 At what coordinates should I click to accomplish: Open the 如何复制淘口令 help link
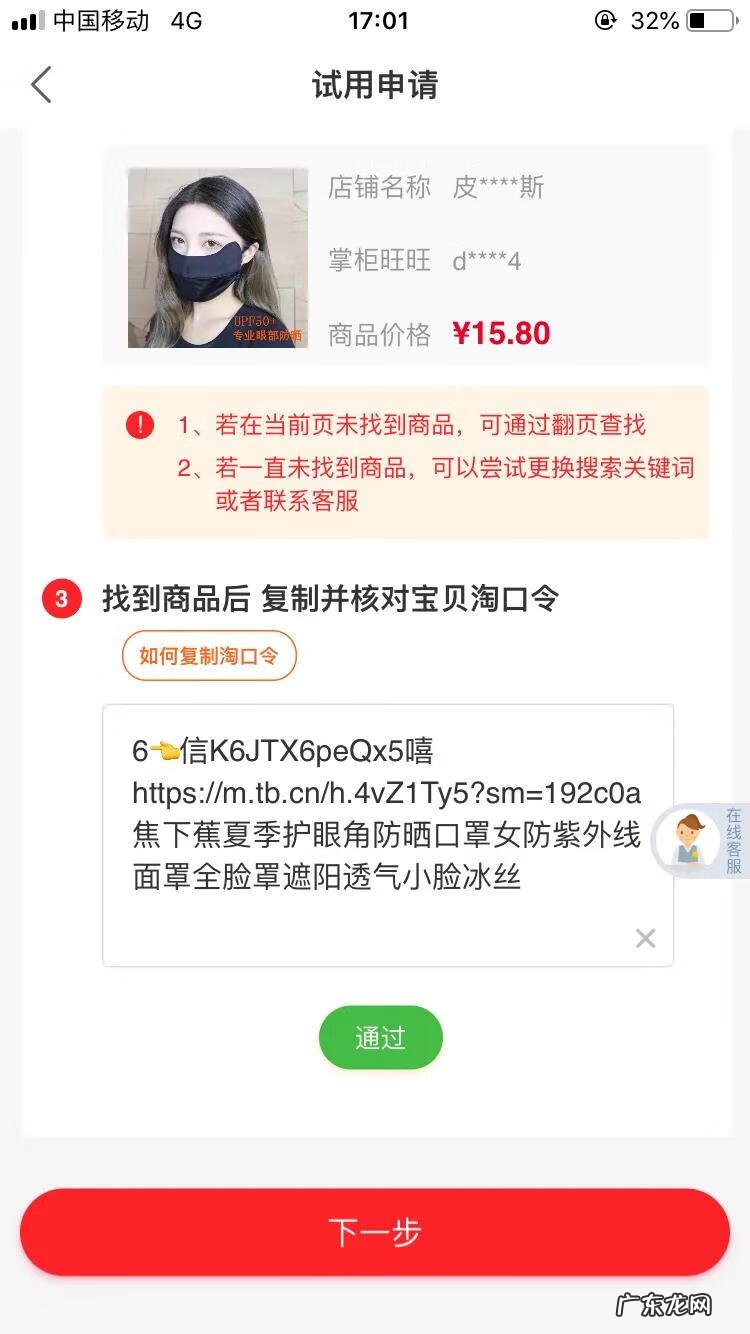[209, 655]
